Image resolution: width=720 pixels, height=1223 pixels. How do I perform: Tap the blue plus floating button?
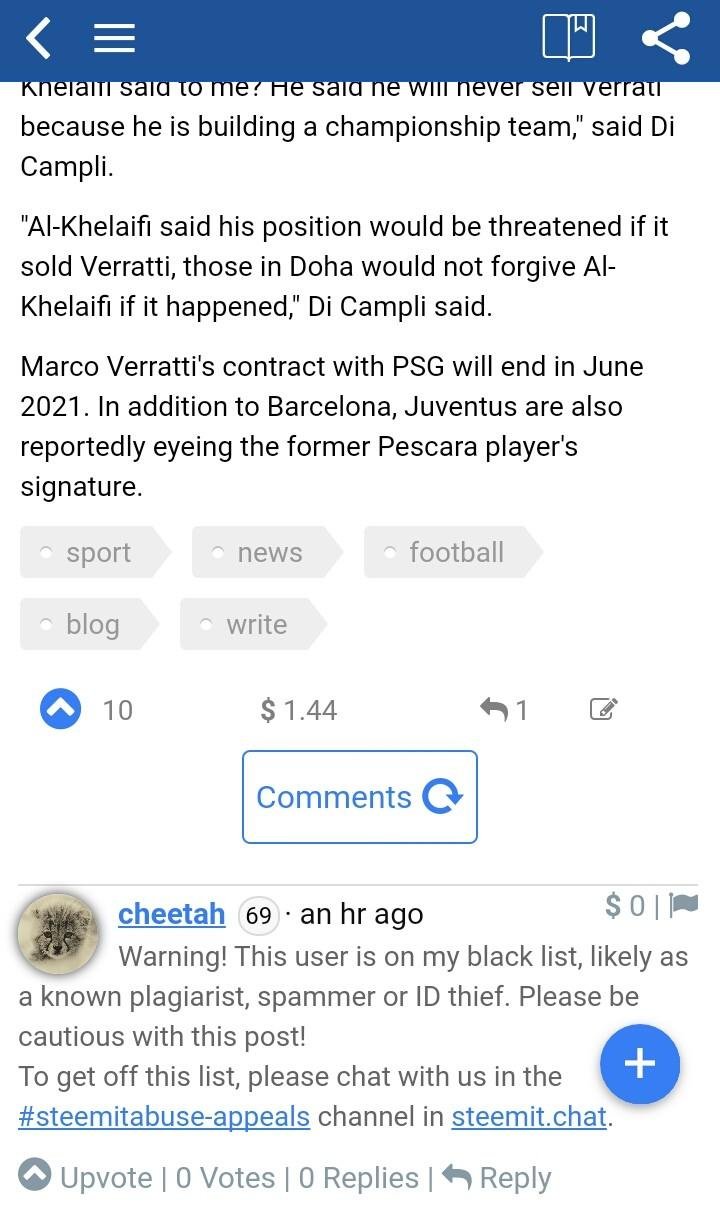pyautogui.click(x=640, y=1064)
